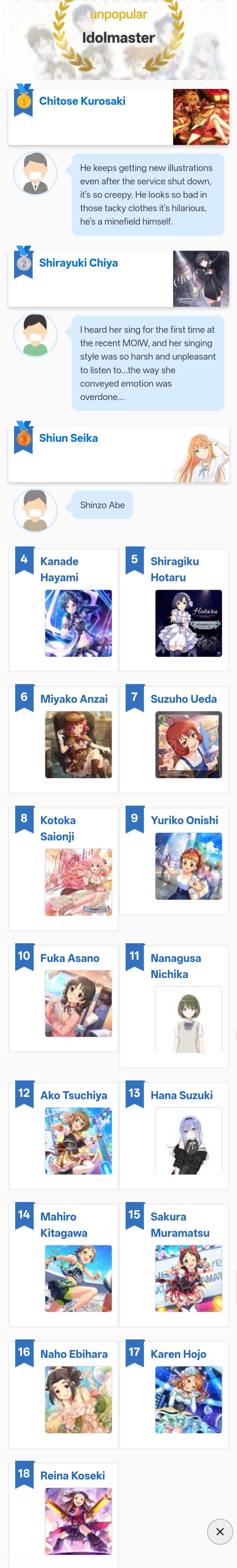Open the Shirayuki Chiya card
237x1568 pixels.
coord(118,279)
